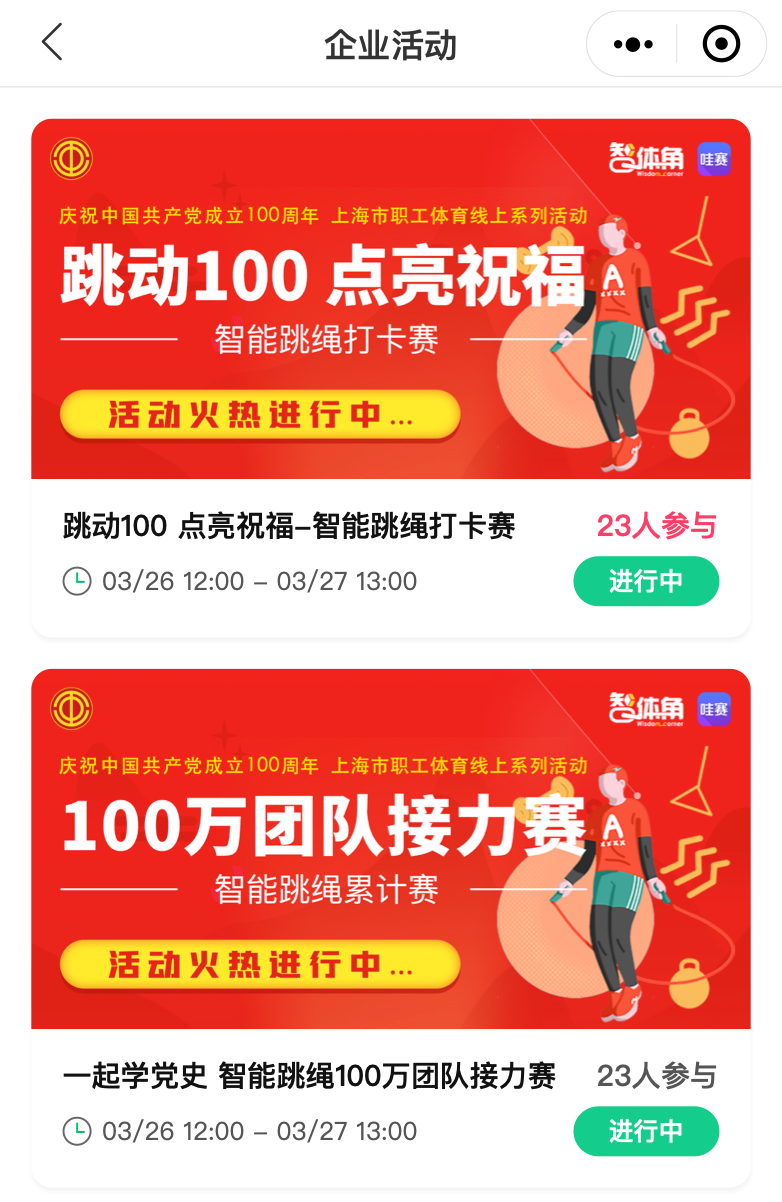Open the 跳动100 点亮祝福 activity banner
The image size is (782, 1202).
(390, 299)
